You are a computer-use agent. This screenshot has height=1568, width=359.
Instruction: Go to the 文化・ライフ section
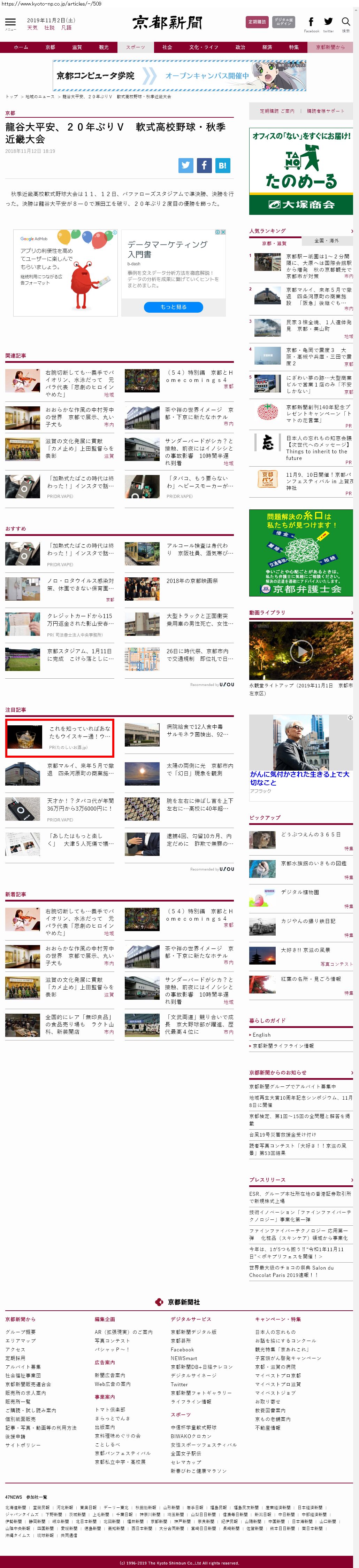pyautogui.click(x=203, y=47)
